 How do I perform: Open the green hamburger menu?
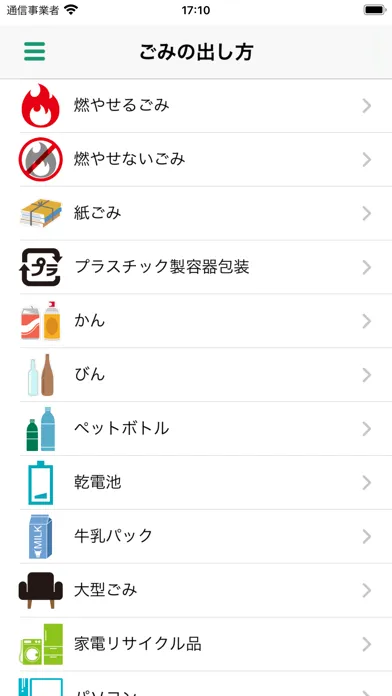click(35, 51)
